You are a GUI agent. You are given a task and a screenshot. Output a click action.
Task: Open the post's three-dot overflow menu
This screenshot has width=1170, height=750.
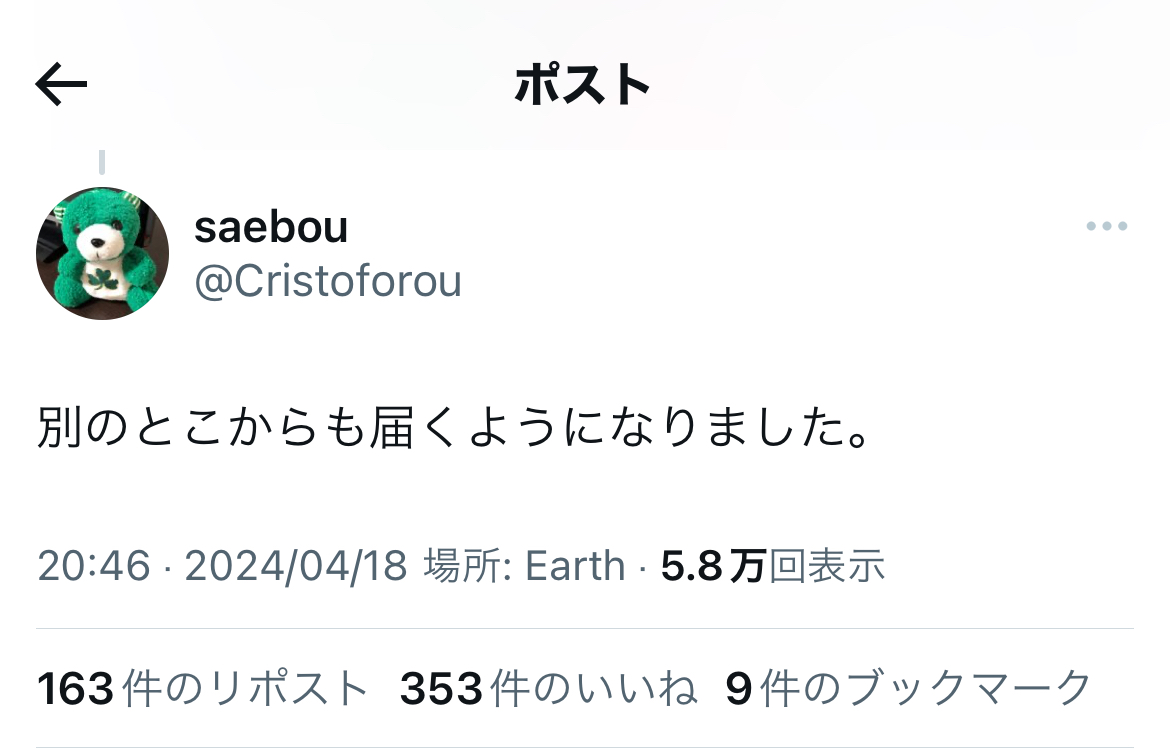click(1106, 226)
